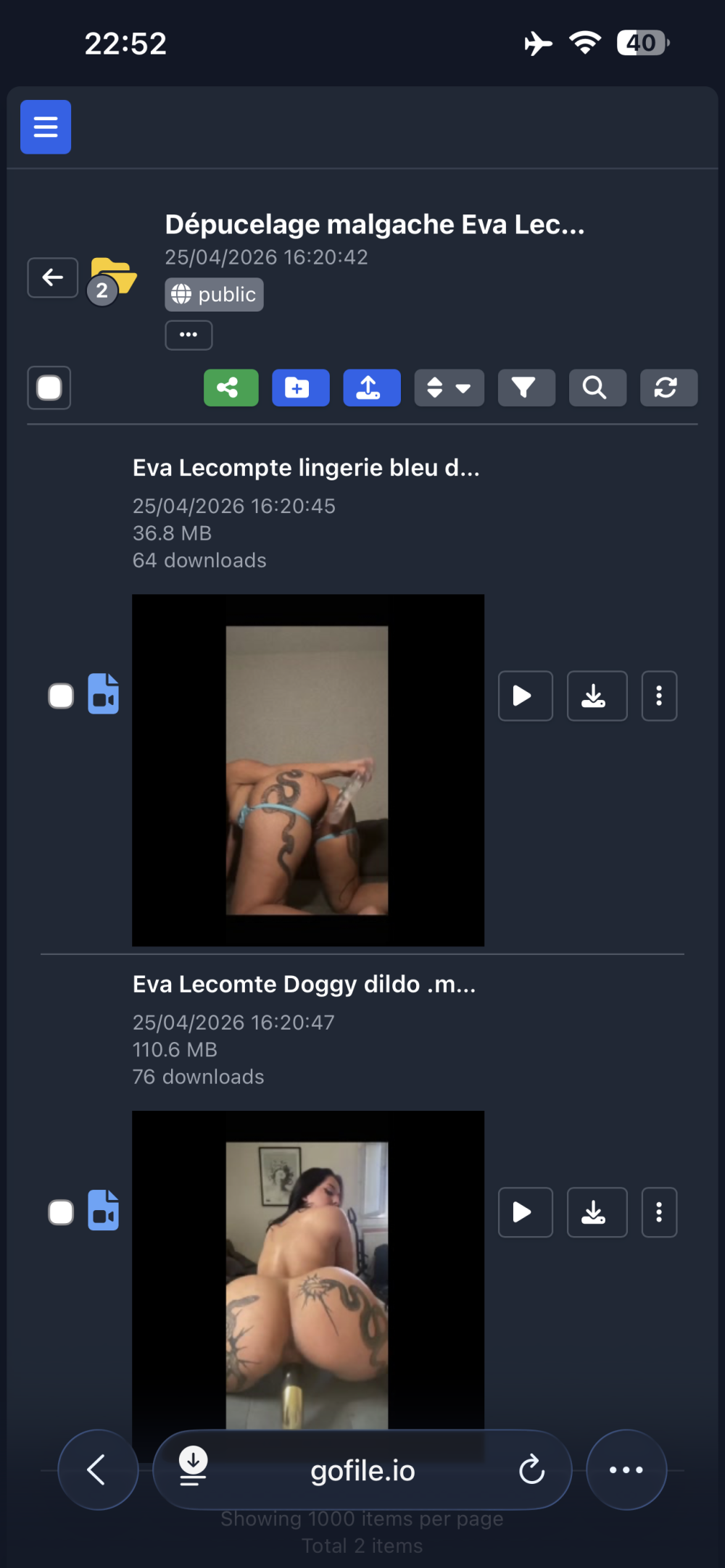This screenshot has height=1568, width=725.
Task: Play the 110.6 MB video file
Action: tap(525, 1212)
